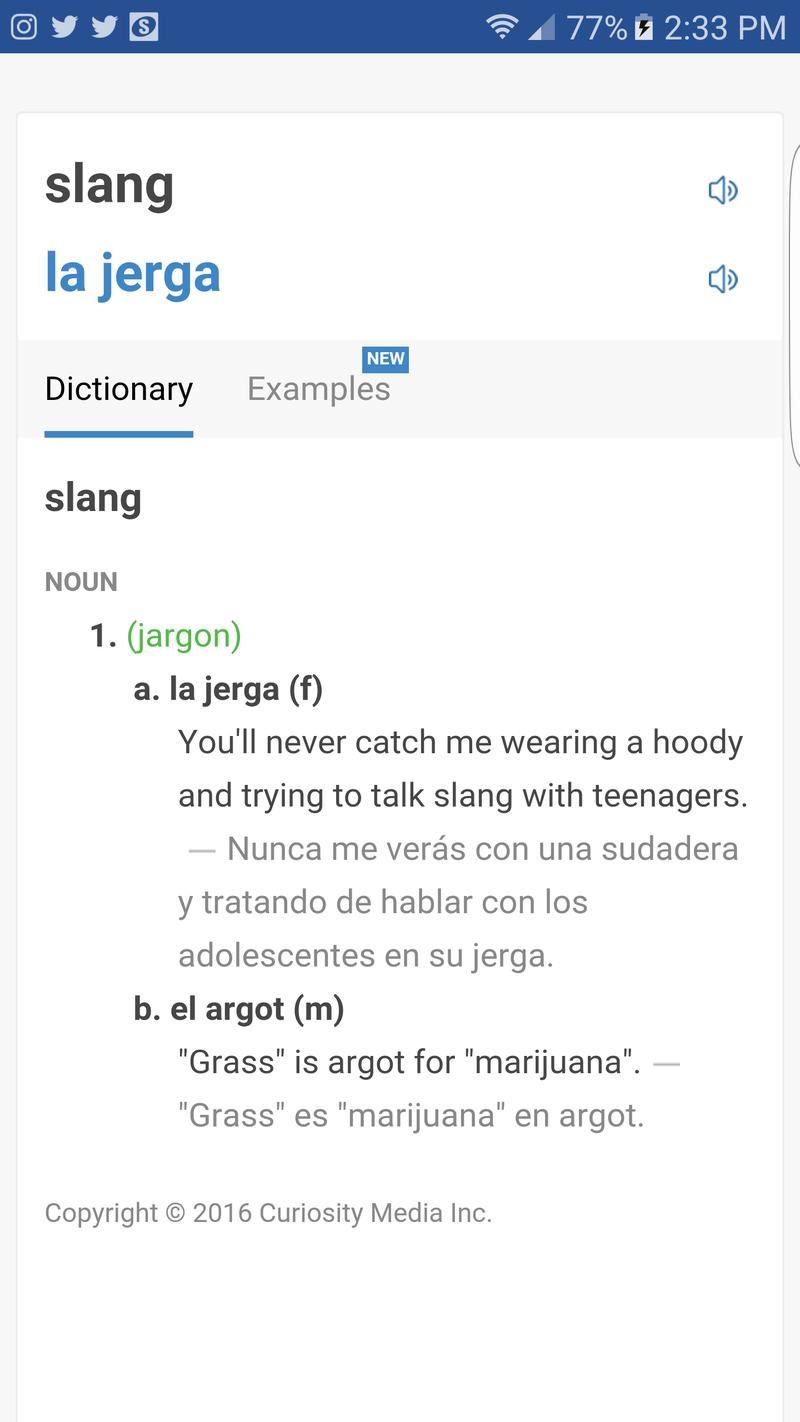Switch to the Examples tab
The width and height of the screenshot is (800, 1422).
319,389
